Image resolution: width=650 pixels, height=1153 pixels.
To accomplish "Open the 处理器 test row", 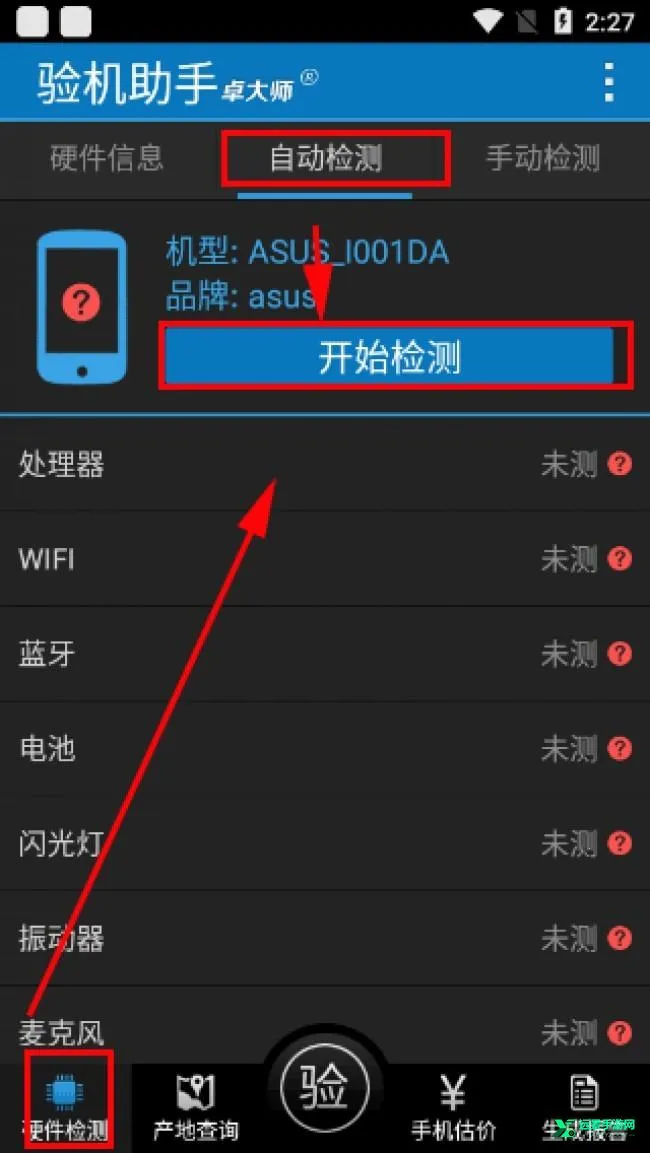I will coord(325,464).
